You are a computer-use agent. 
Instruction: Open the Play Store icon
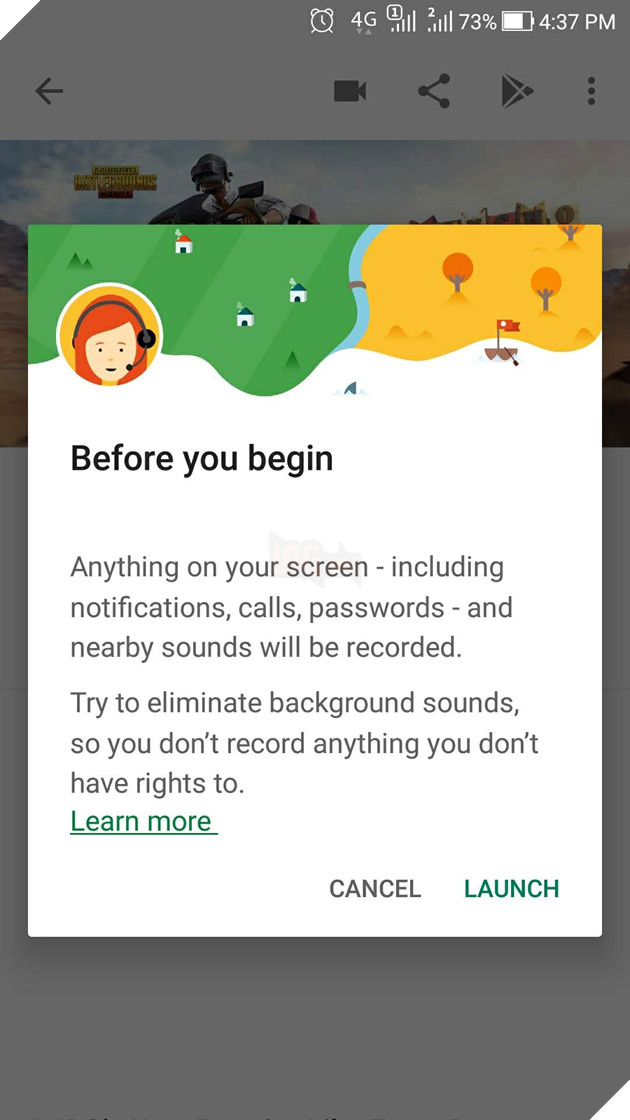[518, 92]
